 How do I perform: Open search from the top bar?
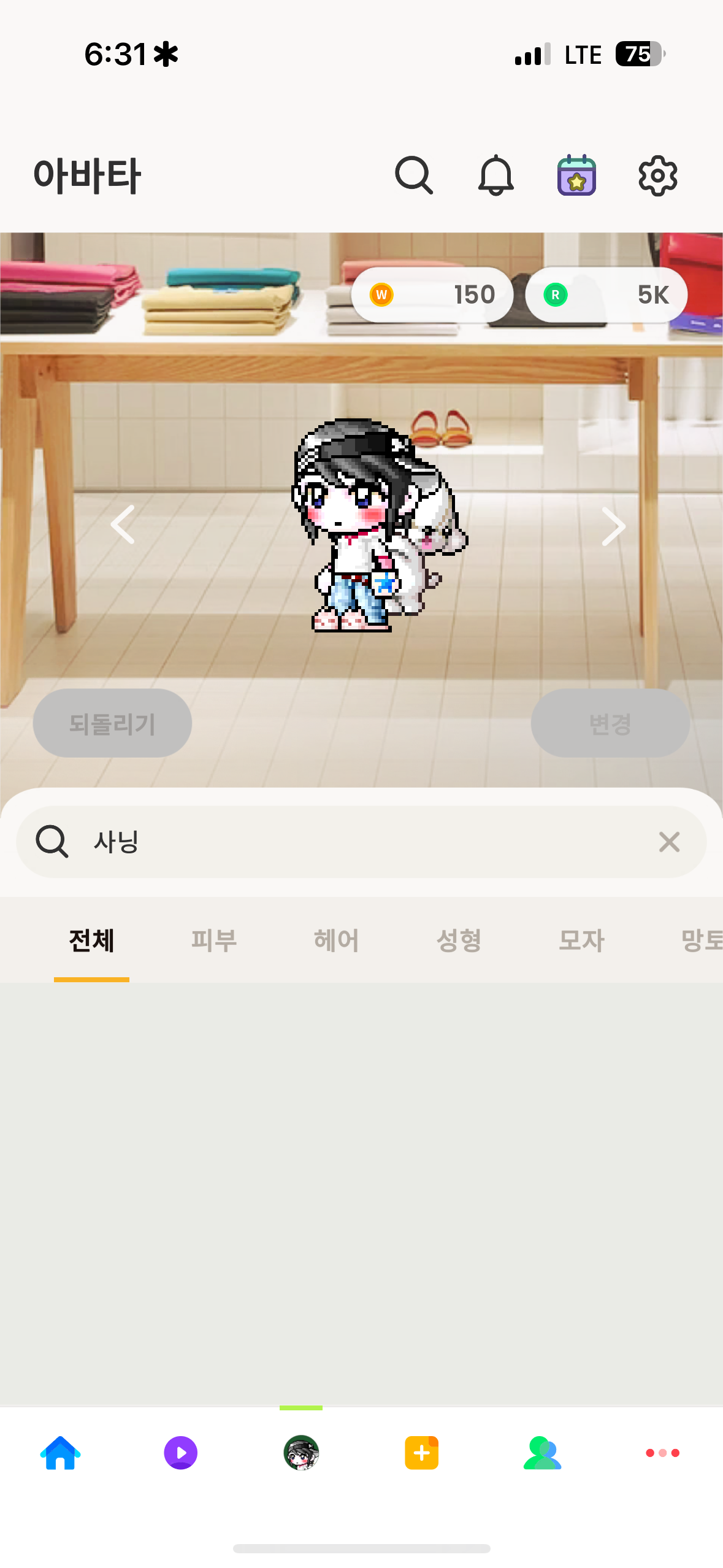tap(414, 175)
